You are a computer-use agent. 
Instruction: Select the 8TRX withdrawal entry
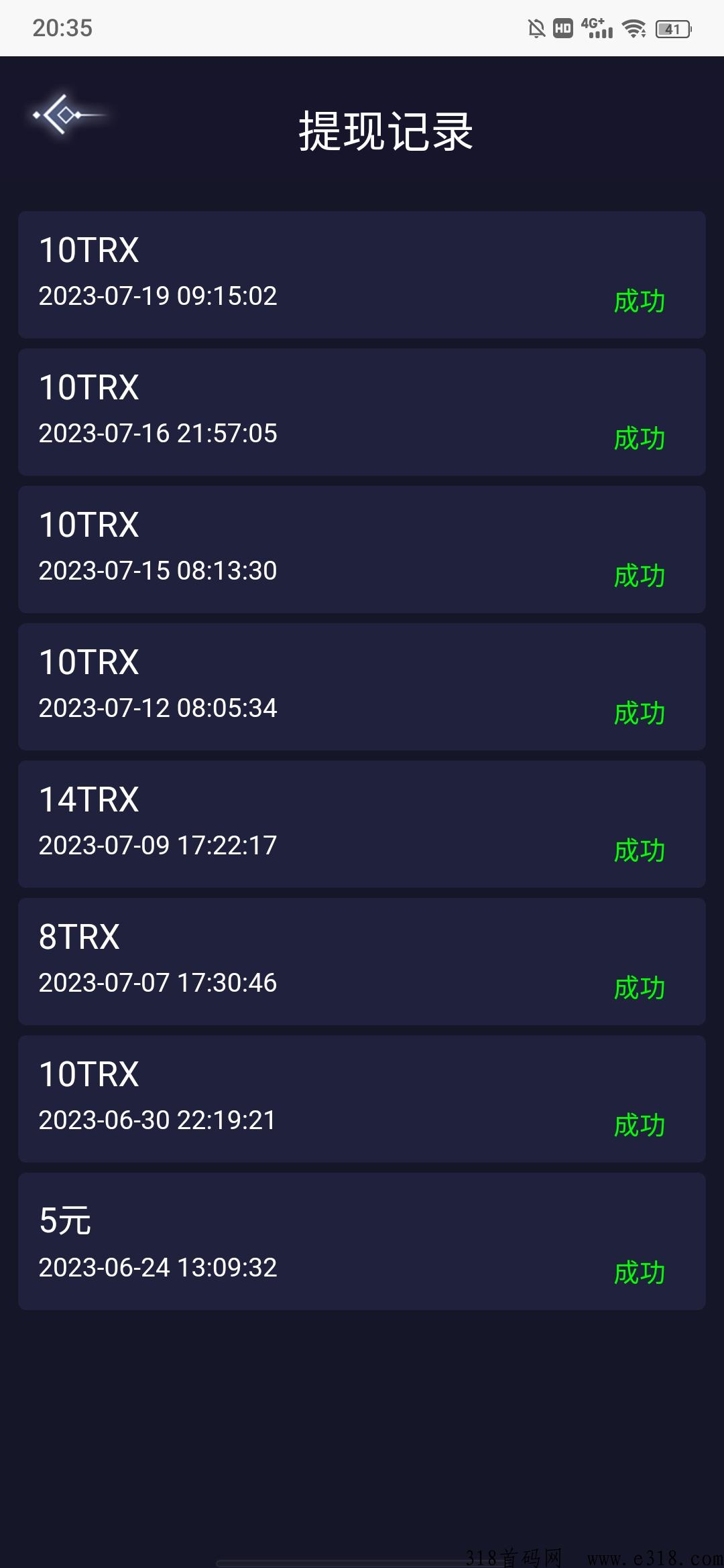tap(362, 962)
